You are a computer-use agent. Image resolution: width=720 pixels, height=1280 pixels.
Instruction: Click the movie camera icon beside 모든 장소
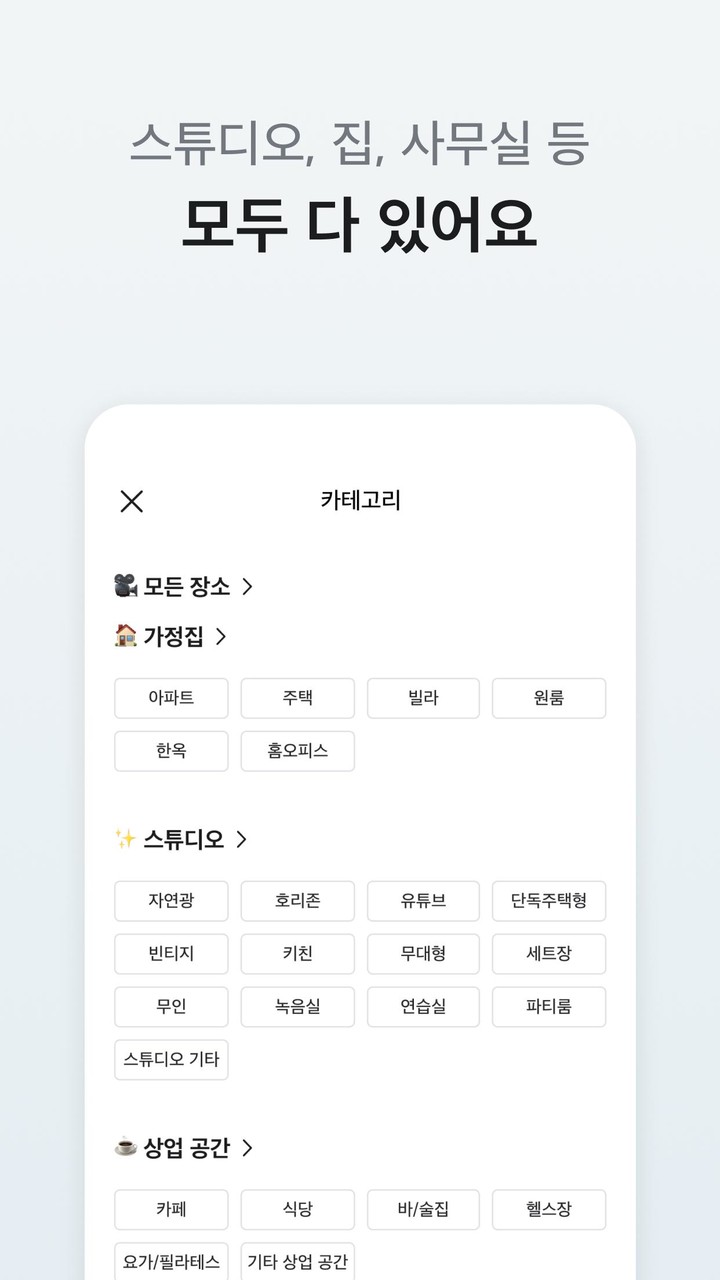point(124,588)
